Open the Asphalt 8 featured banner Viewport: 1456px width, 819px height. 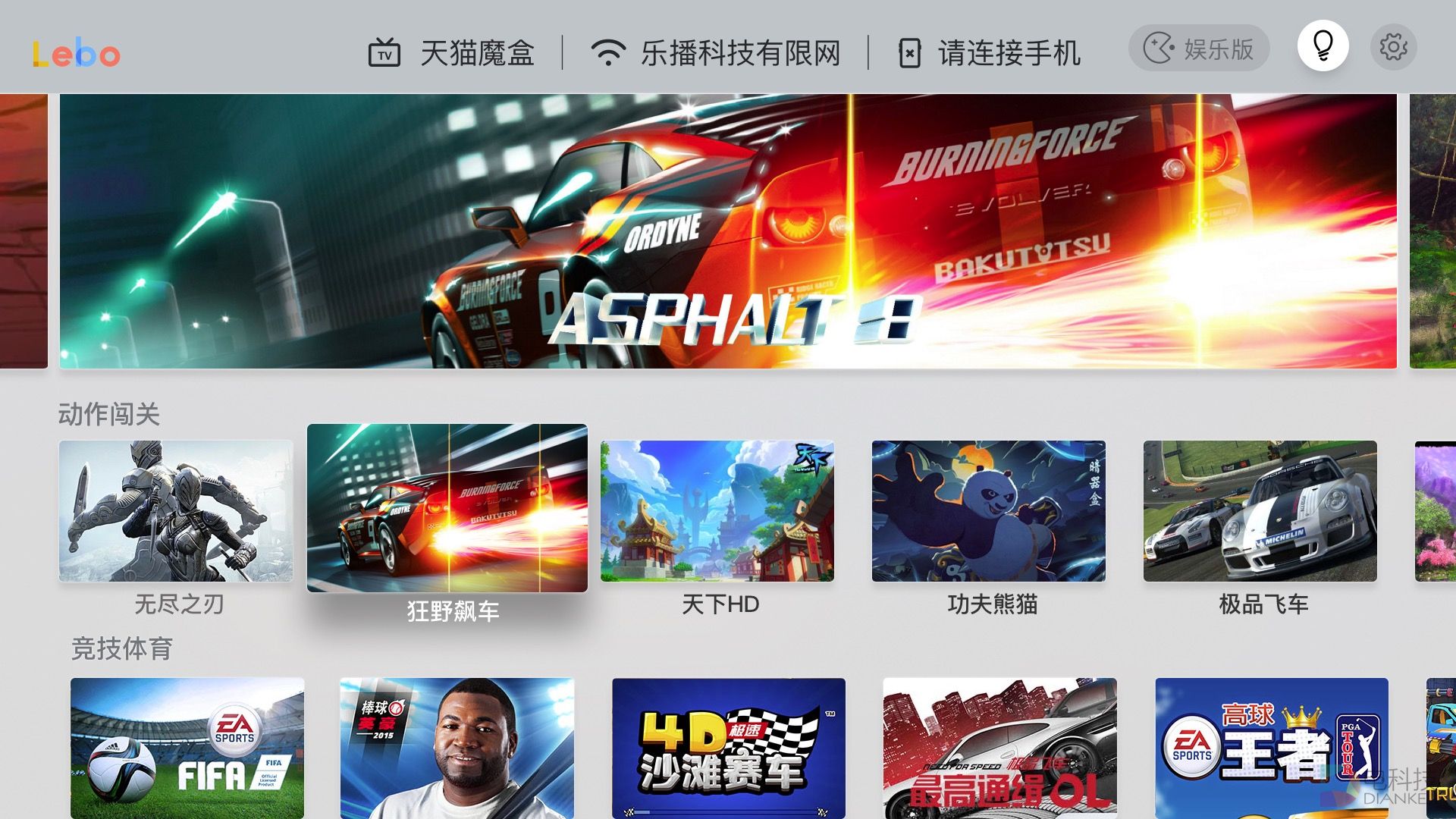pos(727,231)
